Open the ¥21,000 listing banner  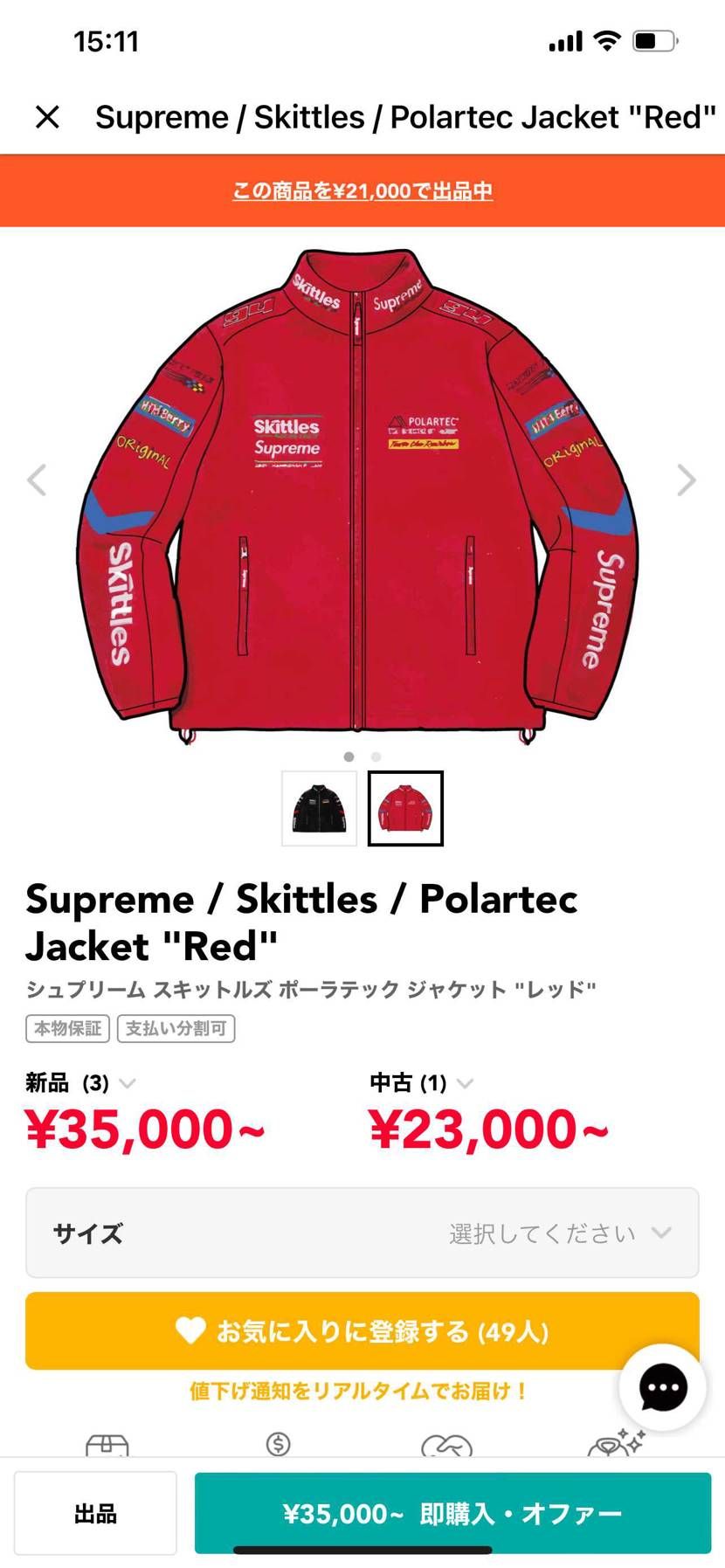pyautogui.click(x=362, y=192)
